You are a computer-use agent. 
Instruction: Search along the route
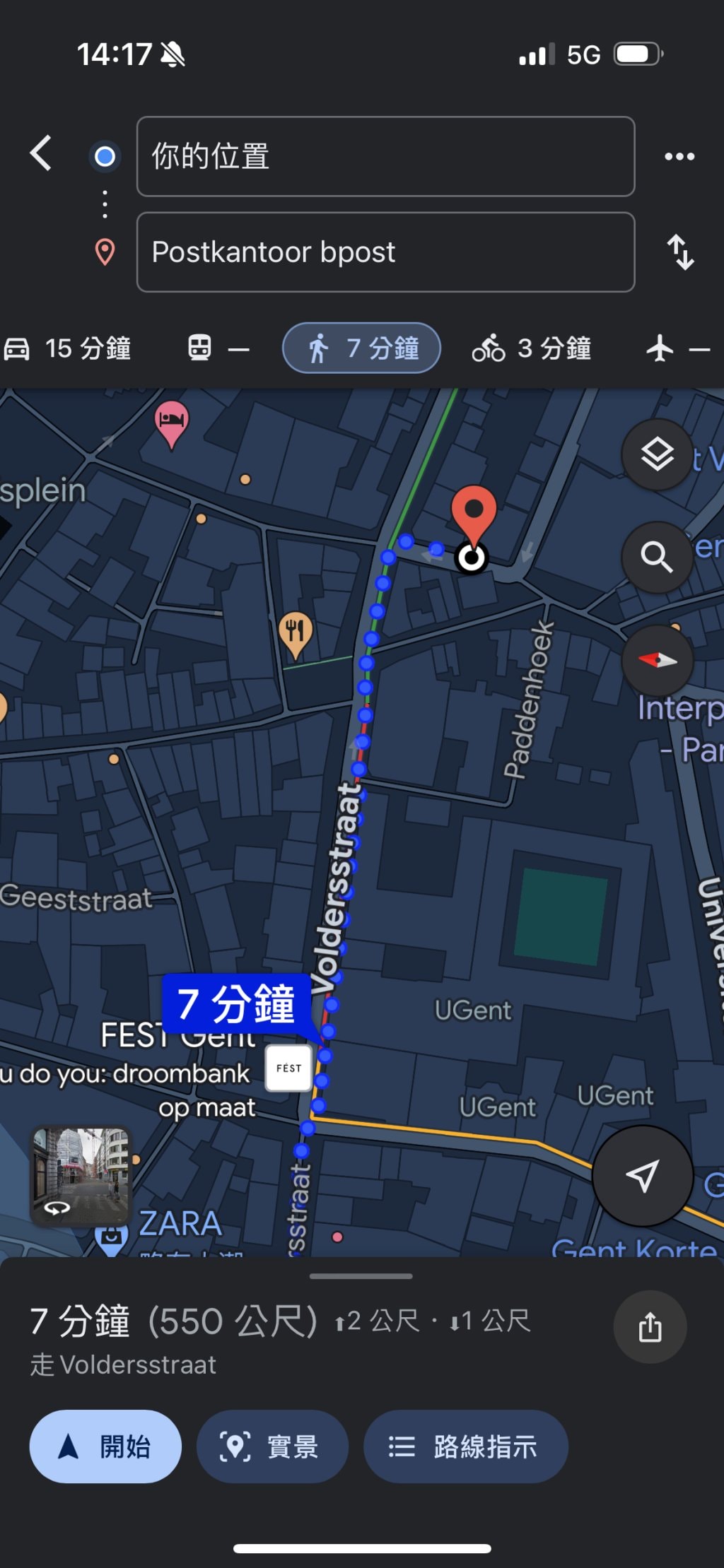coord(657,558)
